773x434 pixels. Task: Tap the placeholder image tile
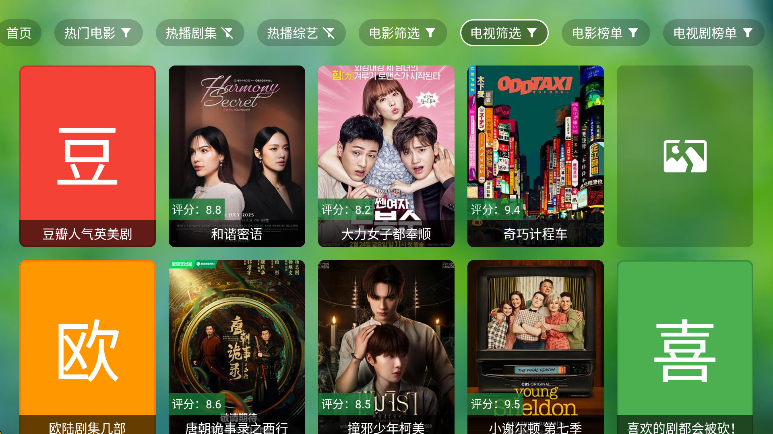pyautogui.click(x=684, y=156)
